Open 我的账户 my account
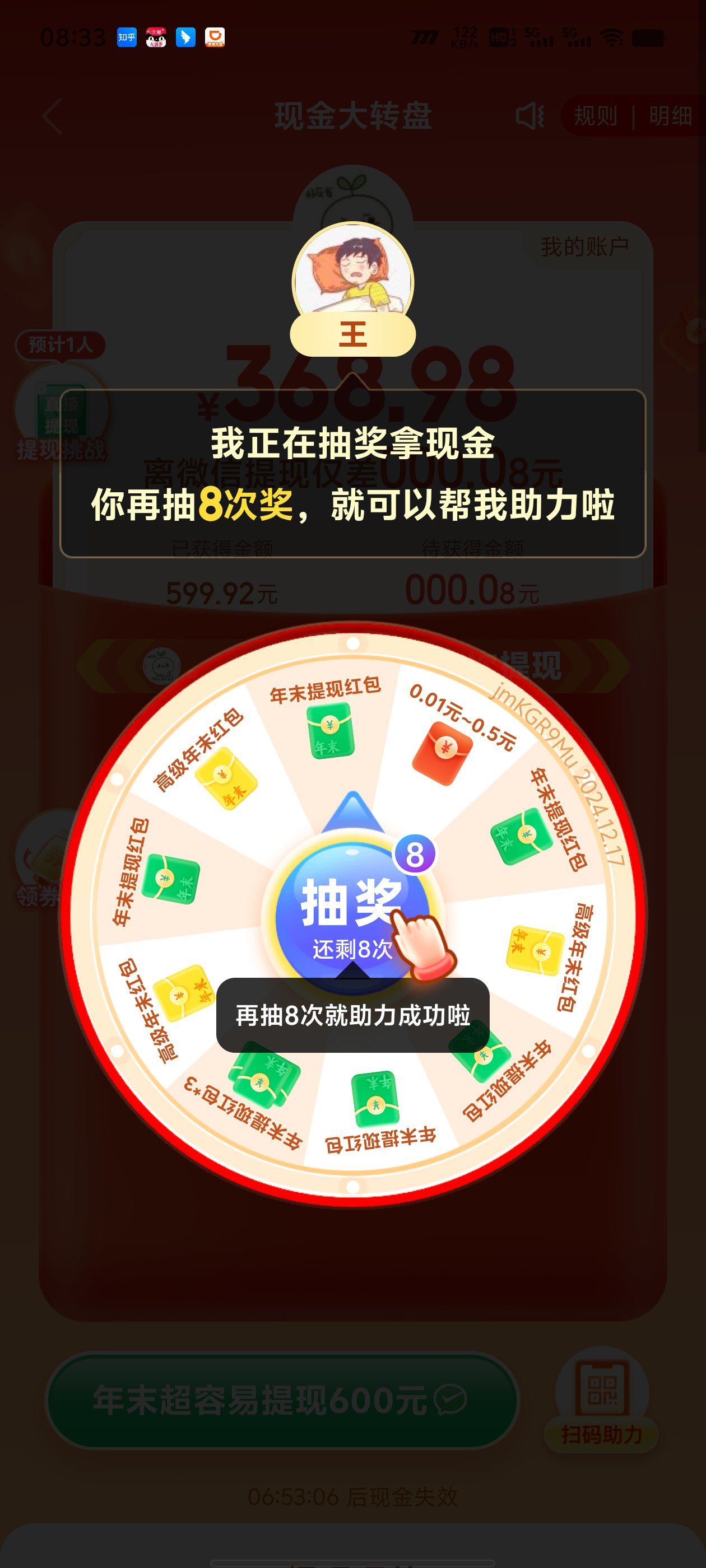Image resolution: width=706 pixels, height=1568 pixels. pos(584,246)
